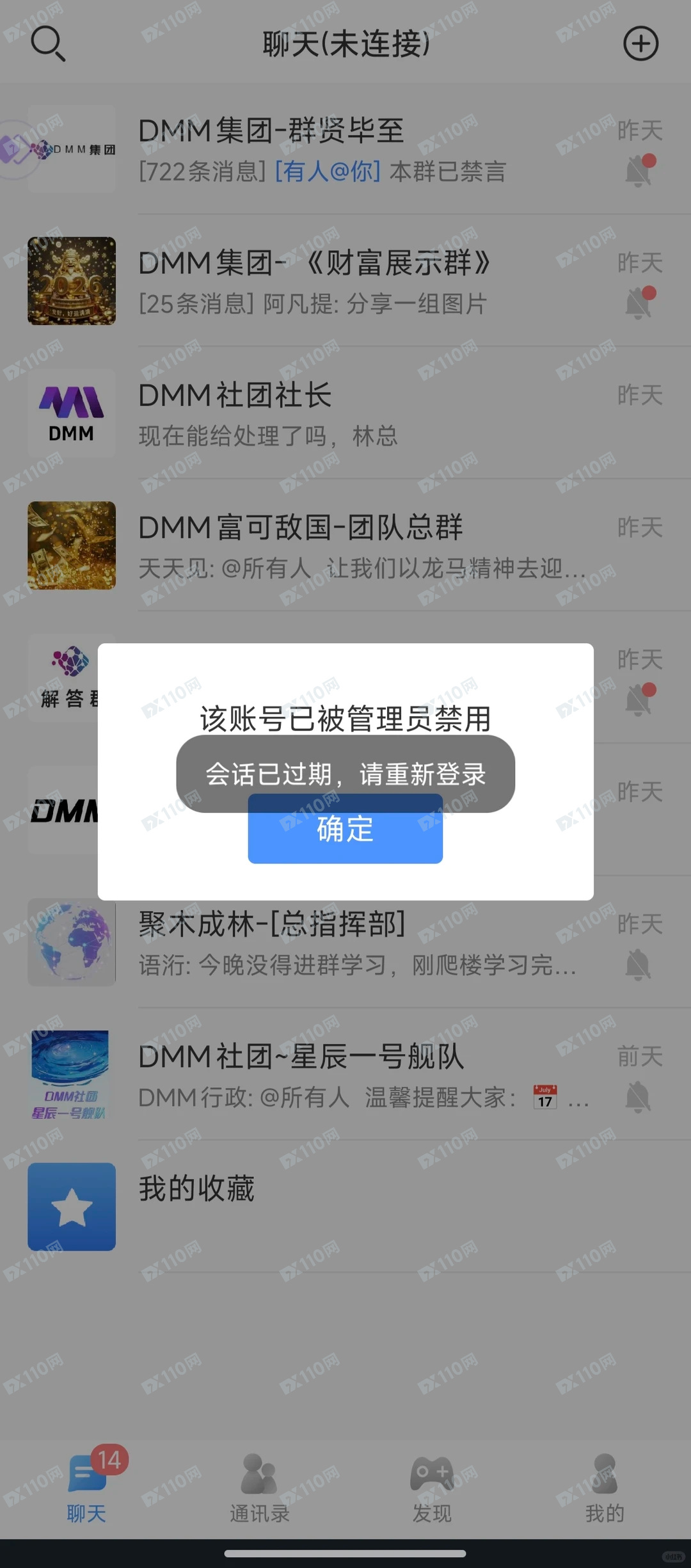The width and height of the screenshot is (691, 1568).
Task: Tap the plus icon to add
Action: coord(640,44)
